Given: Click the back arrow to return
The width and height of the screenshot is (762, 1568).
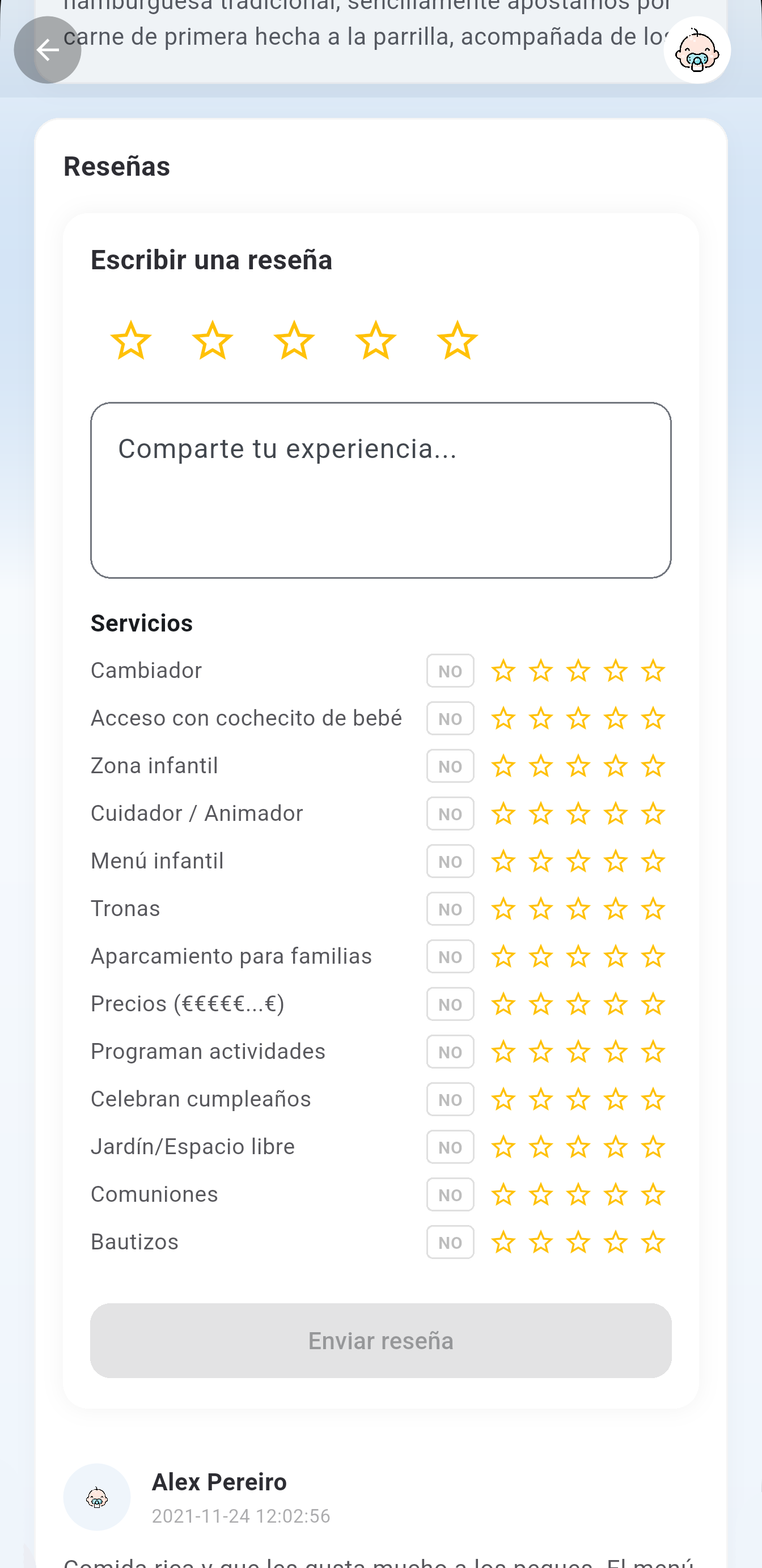Looking at the screenshot, I should point(48,50).
